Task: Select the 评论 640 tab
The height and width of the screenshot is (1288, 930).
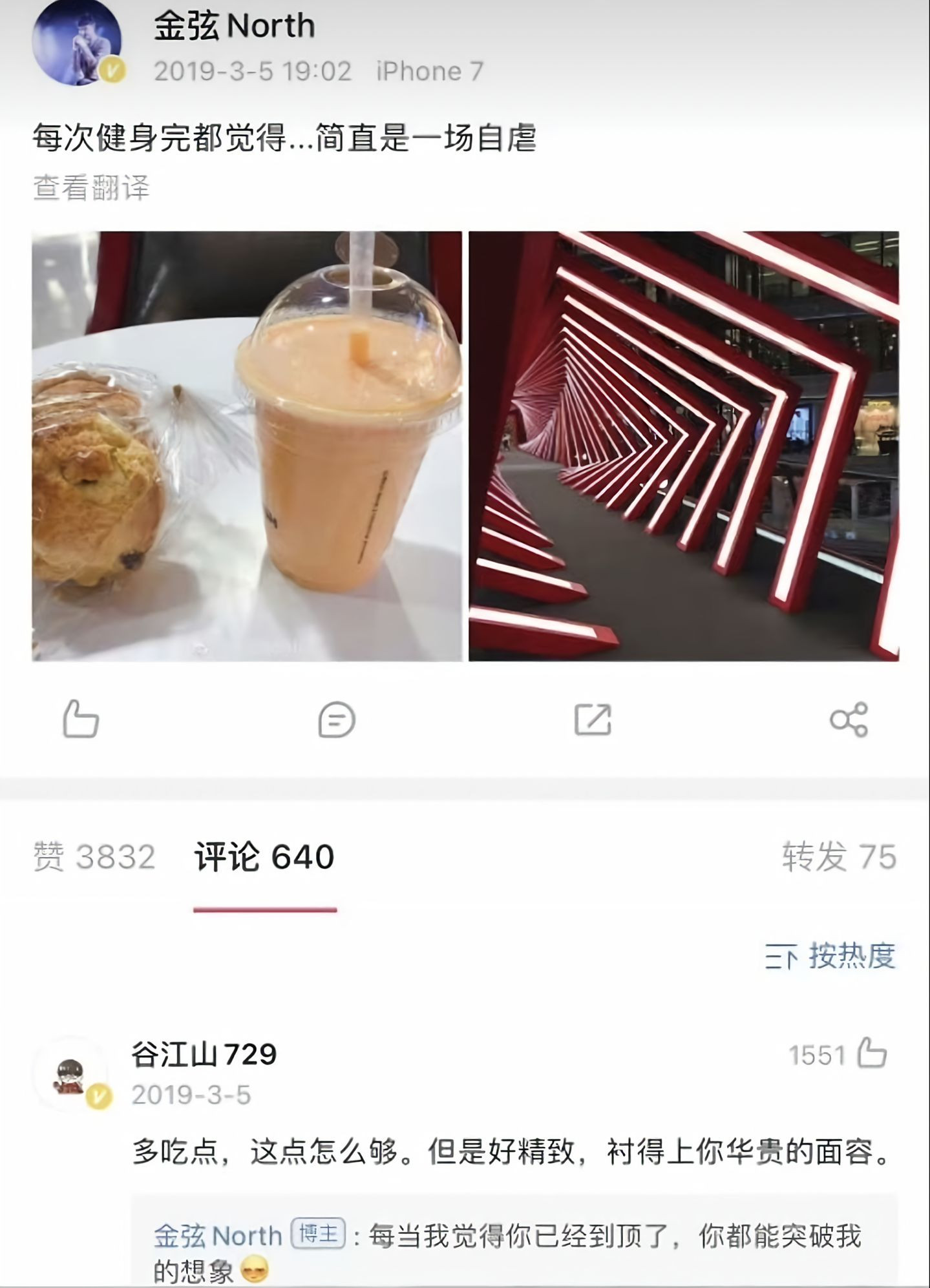Action: pos(264,857)
